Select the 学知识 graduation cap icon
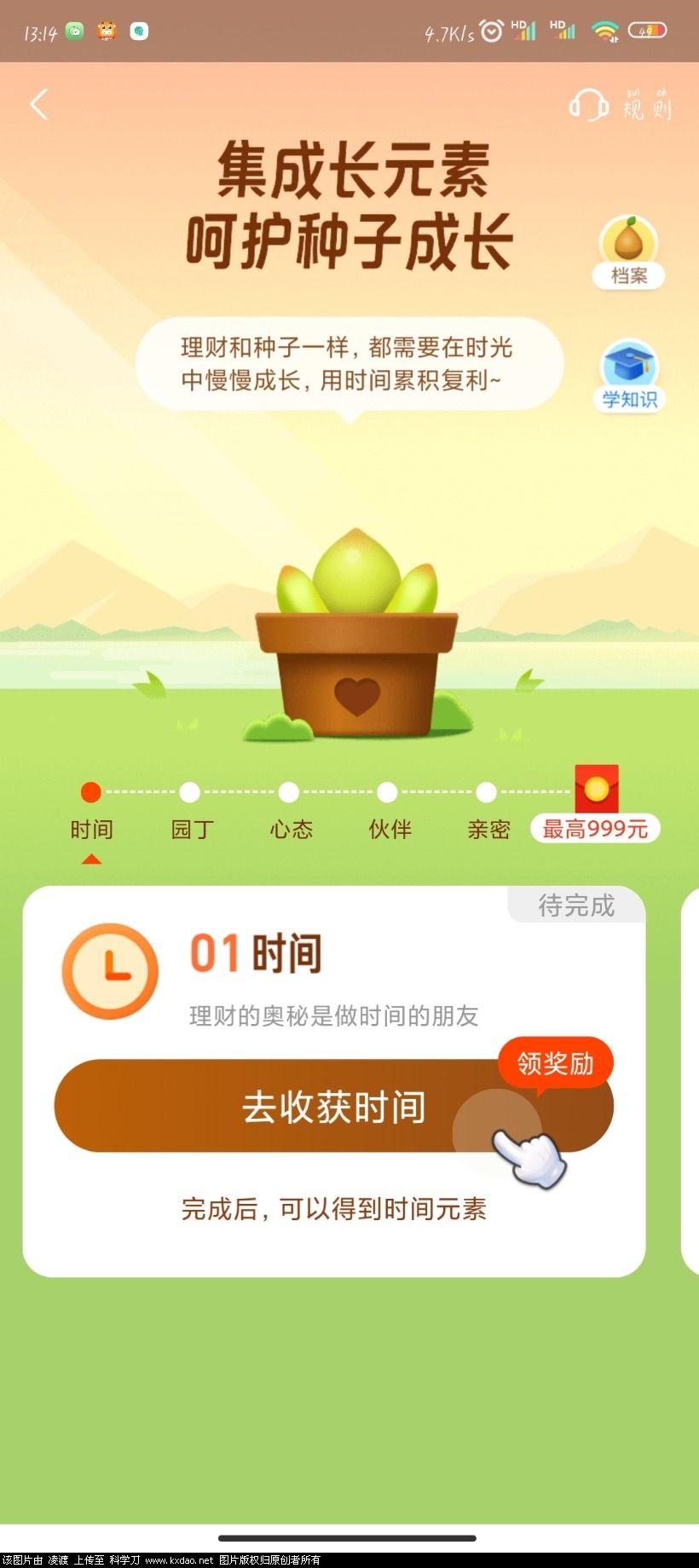 pos(628,368)
